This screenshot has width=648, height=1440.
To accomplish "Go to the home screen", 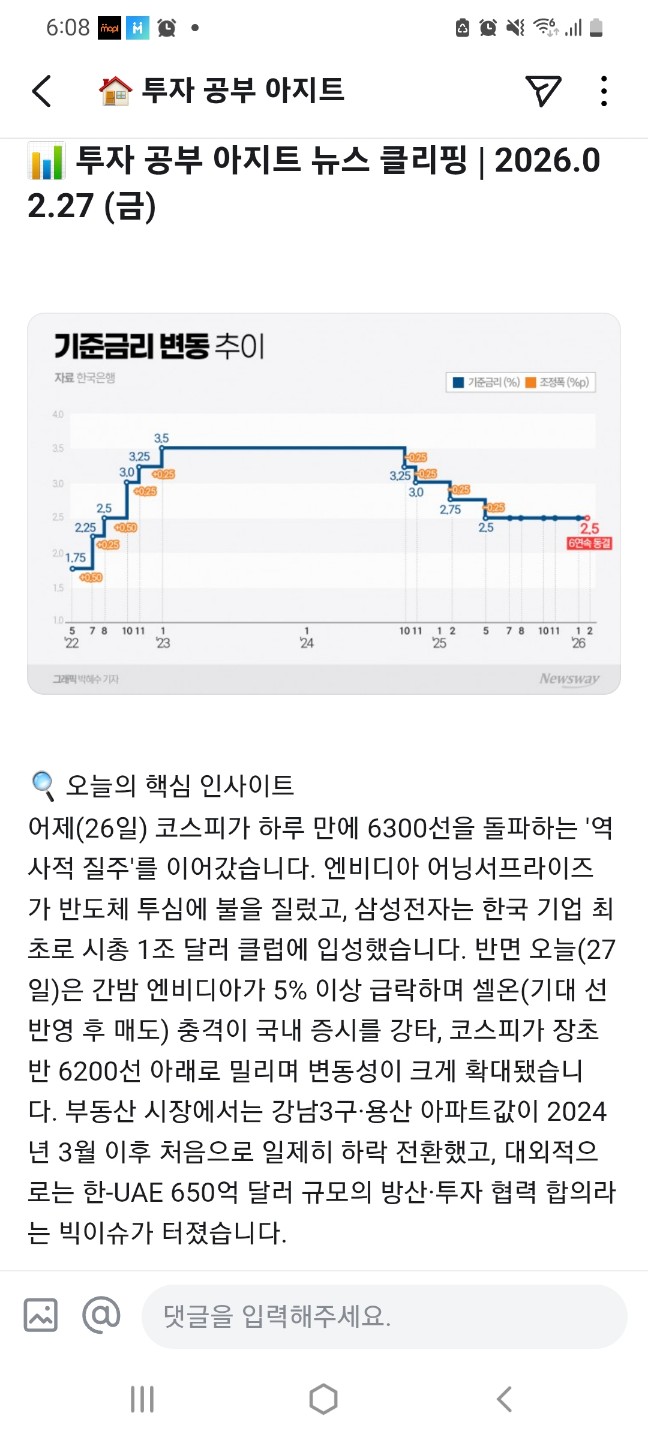I will tap(323, 1399).
